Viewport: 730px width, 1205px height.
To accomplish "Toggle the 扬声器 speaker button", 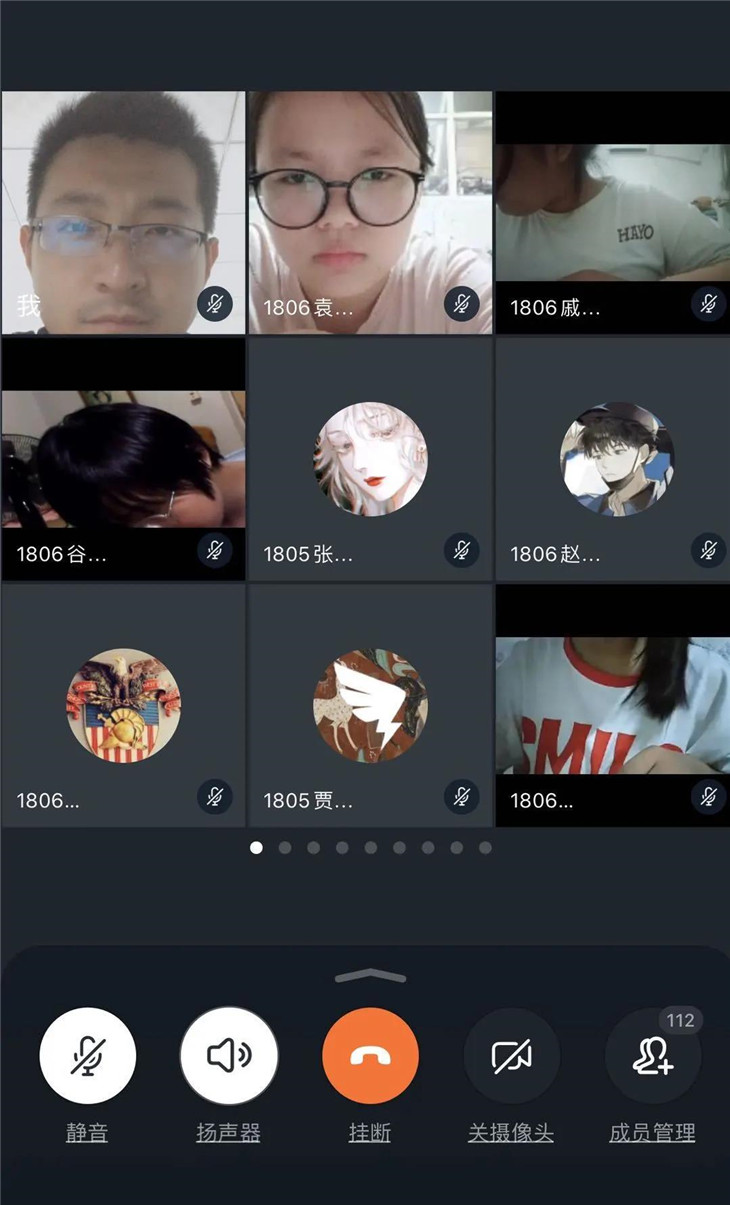I will 229,1056.
